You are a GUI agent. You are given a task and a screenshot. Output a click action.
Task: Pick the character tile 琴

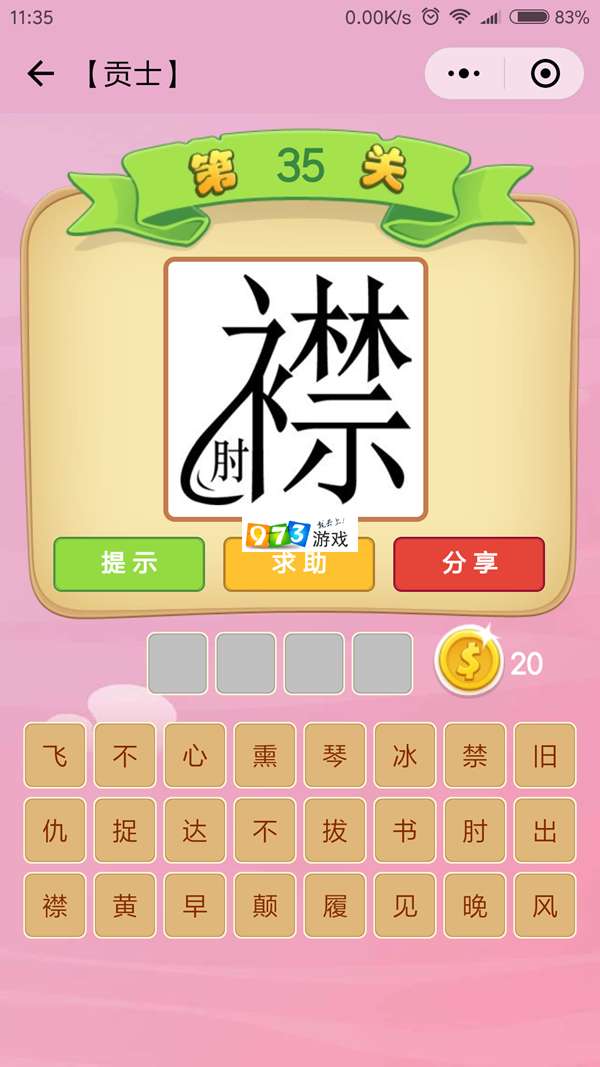(x=335, y=755)
